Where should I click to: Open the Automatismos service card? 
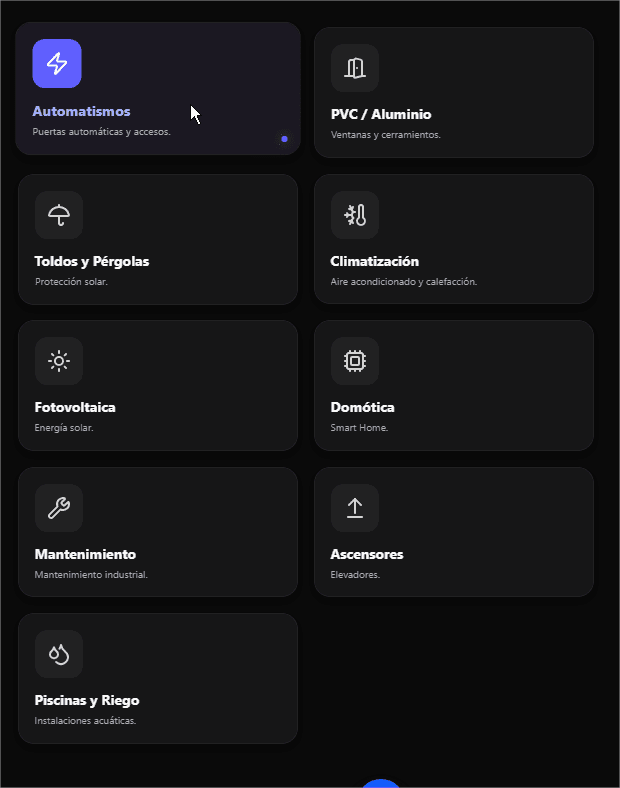(158, 89)
